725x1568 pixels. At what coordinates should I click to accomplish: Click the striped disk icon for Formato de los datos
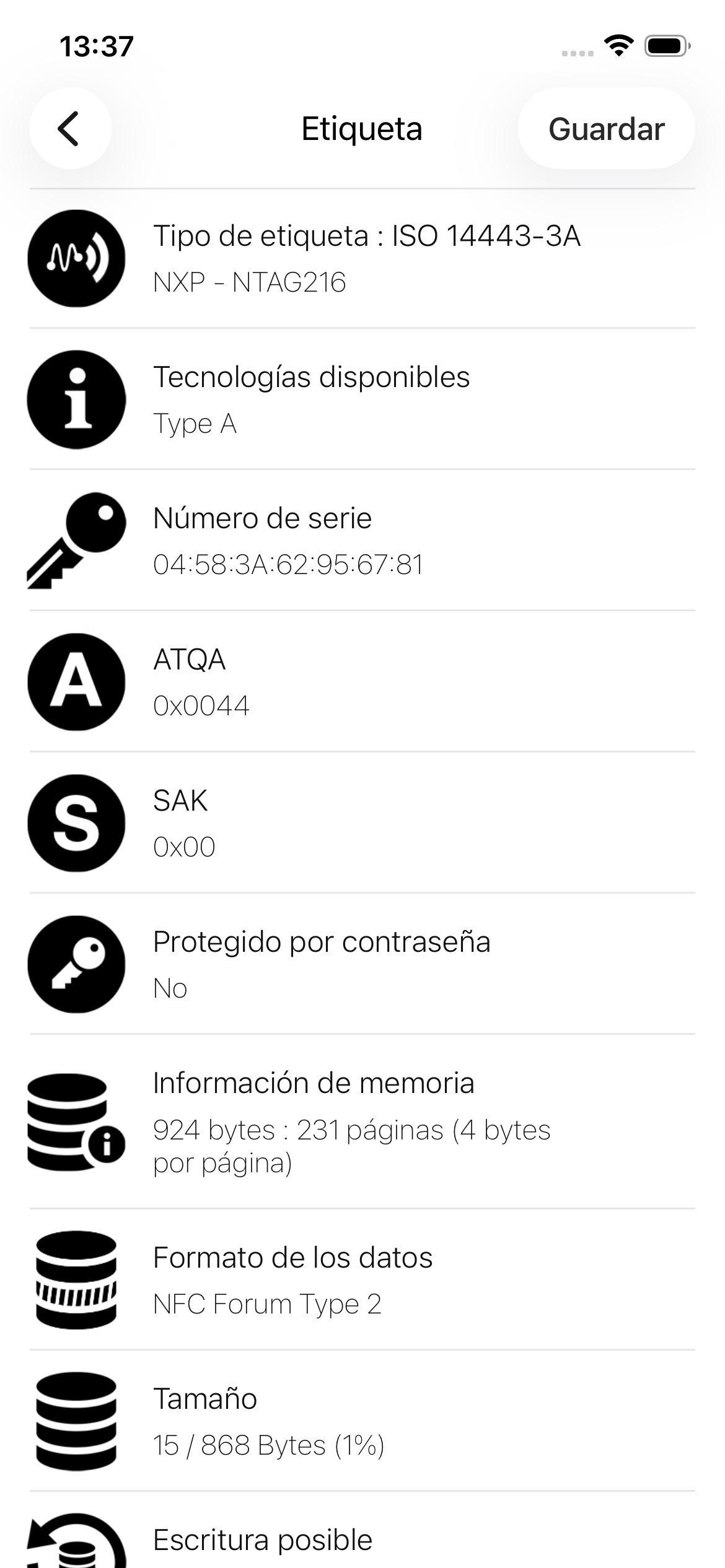pos(76,1276)
